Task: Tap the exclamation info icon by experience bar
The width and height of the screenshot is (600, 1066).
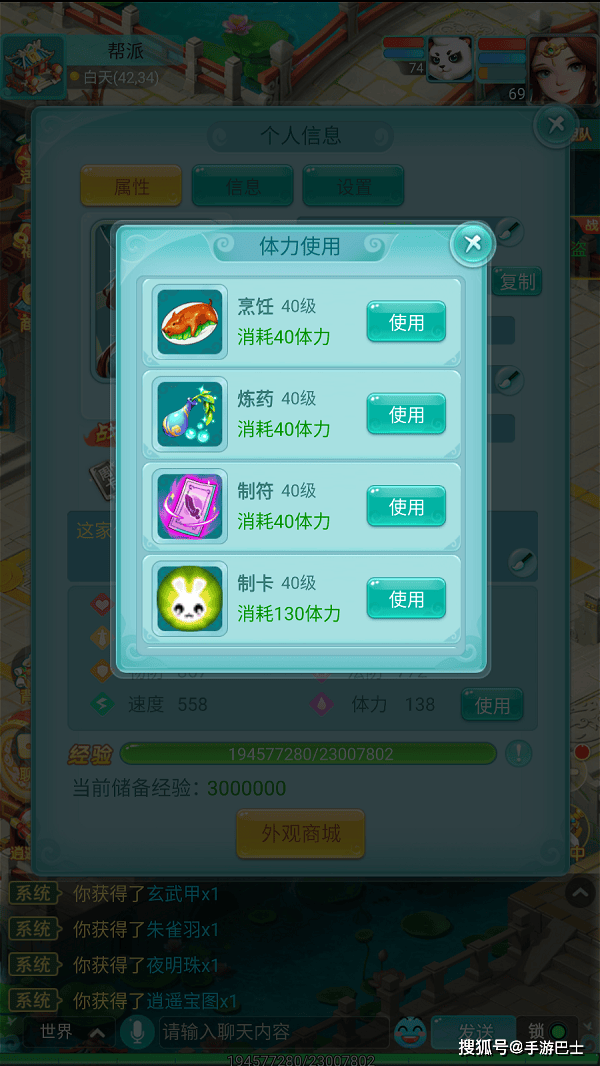Action: click(x=518, y=753)
